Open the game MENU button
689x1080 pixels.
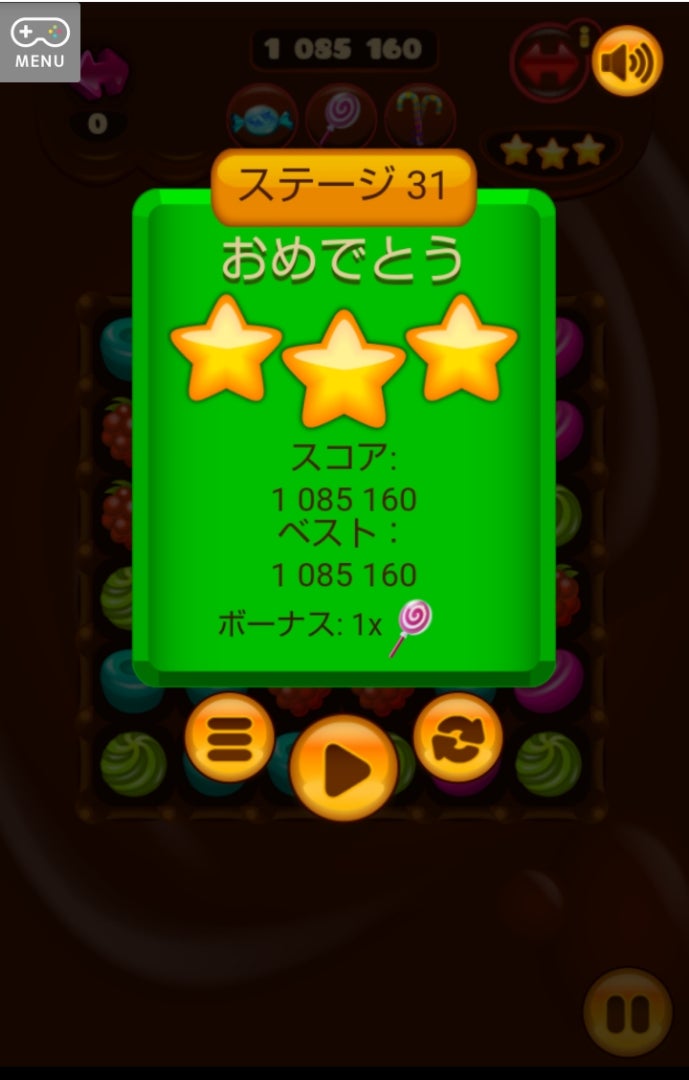40,42
